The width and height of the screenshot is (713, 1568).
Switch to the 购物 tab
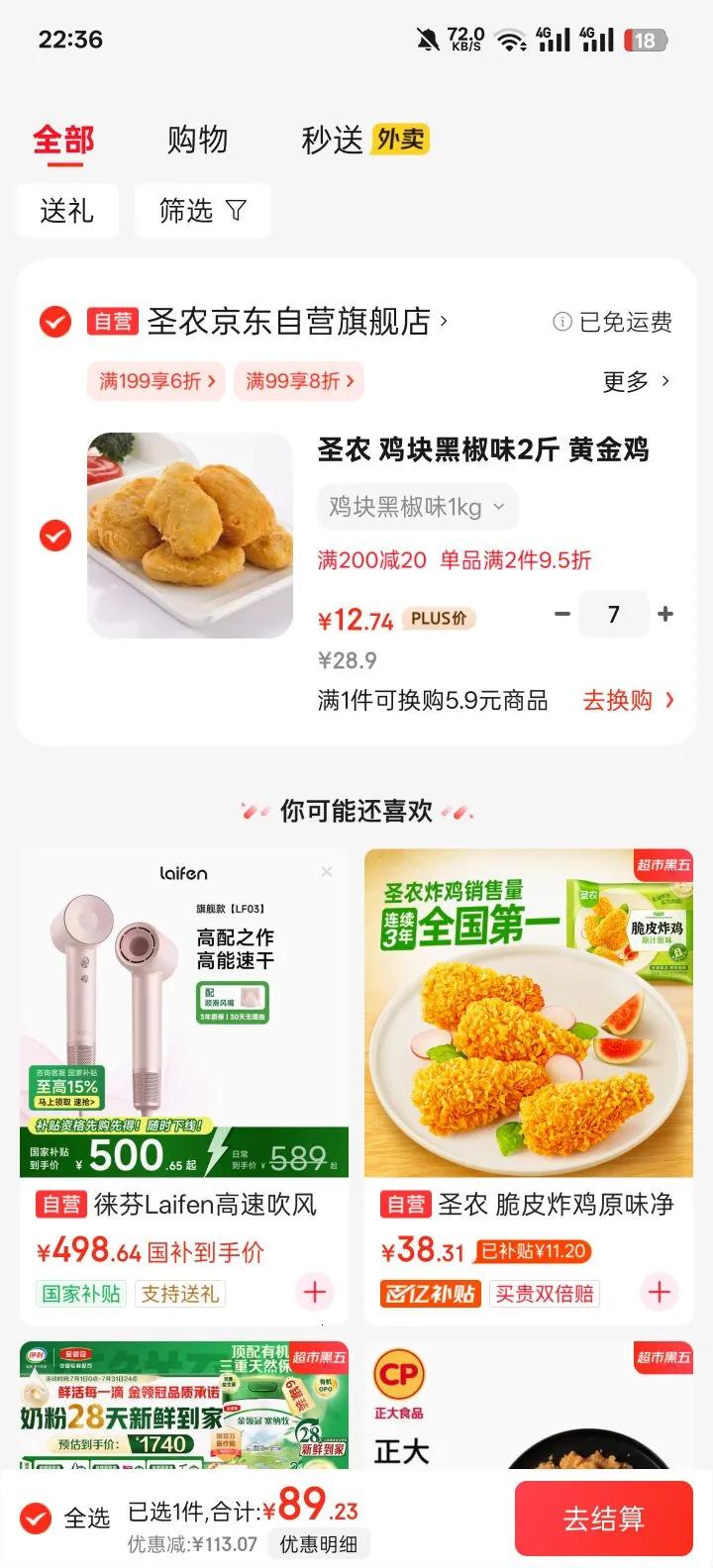(199, 141)
